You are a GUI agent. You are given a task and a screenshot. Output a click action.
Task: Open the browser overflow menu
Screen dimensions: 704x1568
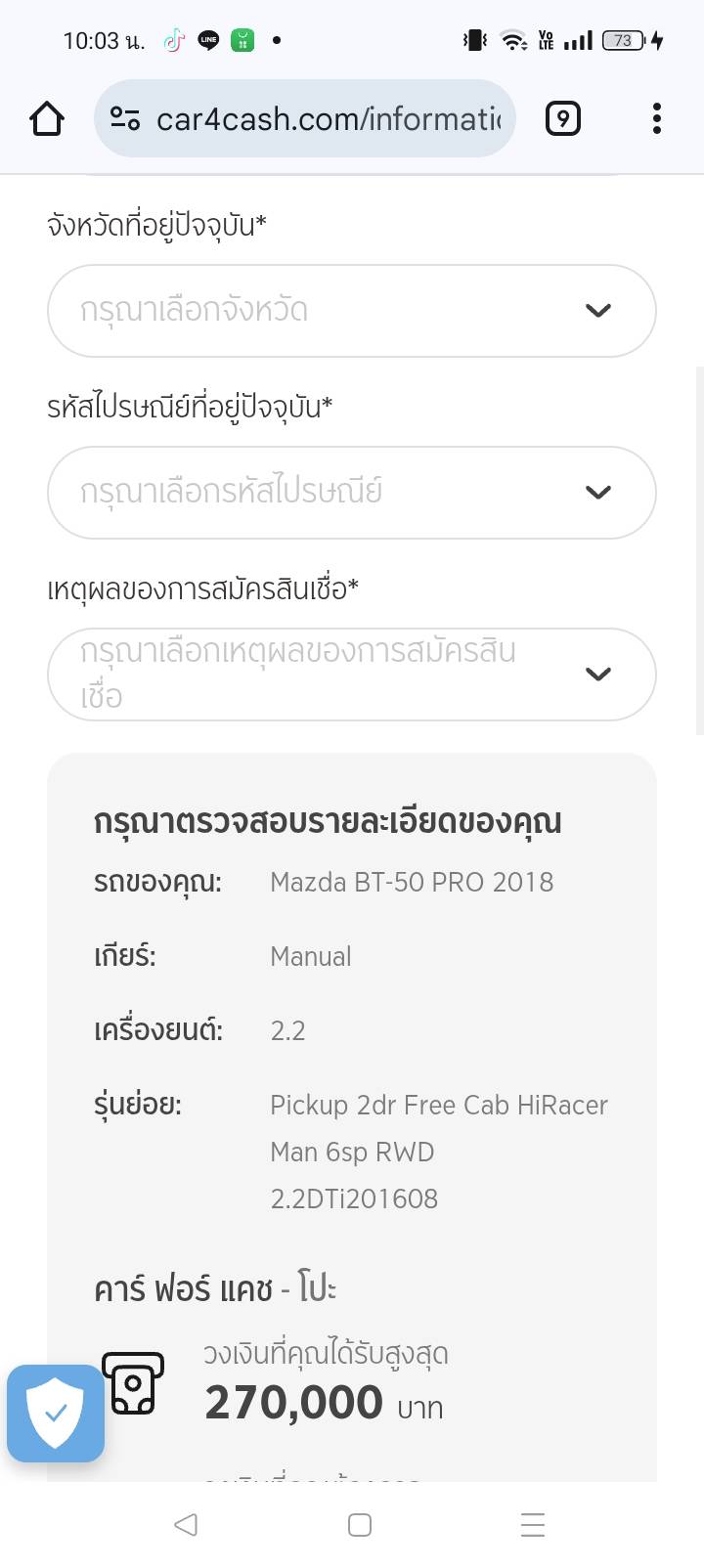(656, 119)
